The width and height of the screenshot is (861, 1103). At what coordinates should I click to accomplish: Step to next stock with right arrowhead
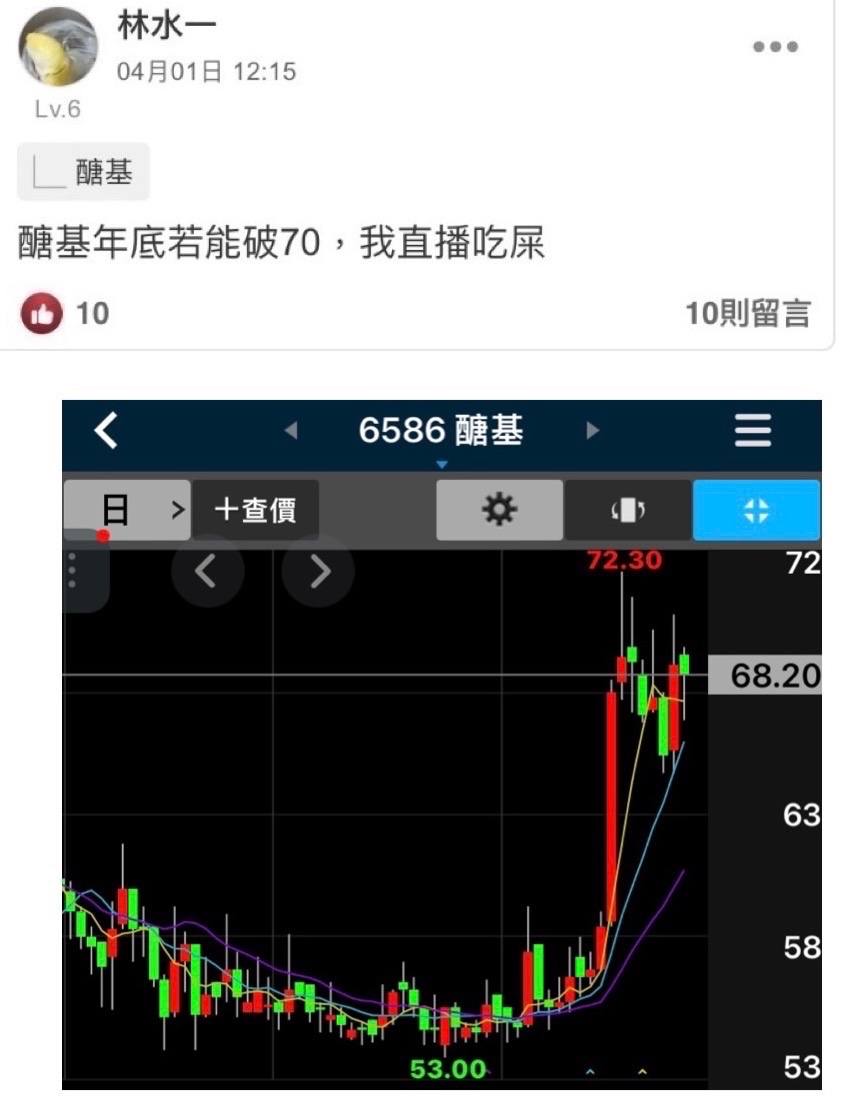(x=592, y=431)
